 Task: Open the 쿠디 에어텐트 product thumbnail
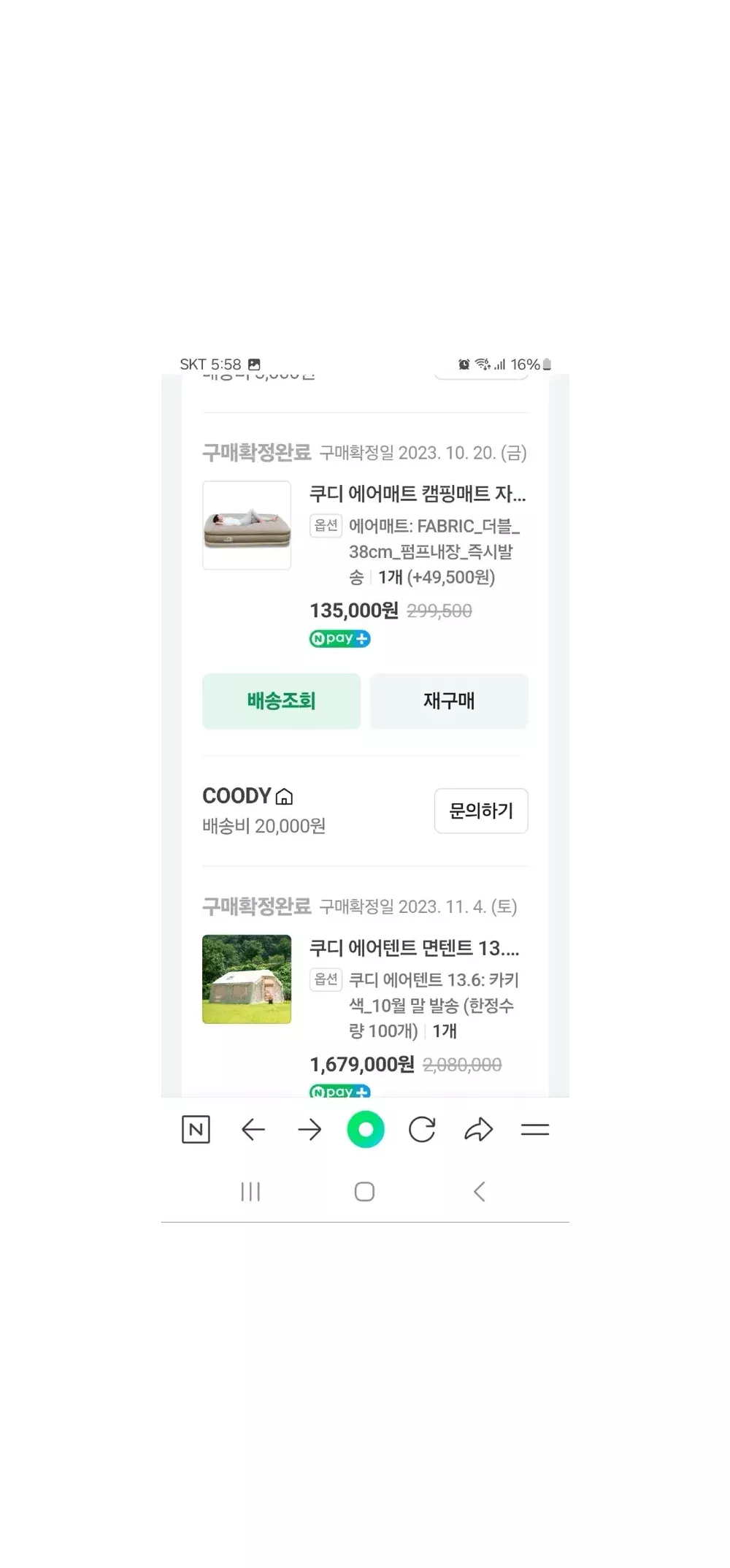tap(247, 979)
